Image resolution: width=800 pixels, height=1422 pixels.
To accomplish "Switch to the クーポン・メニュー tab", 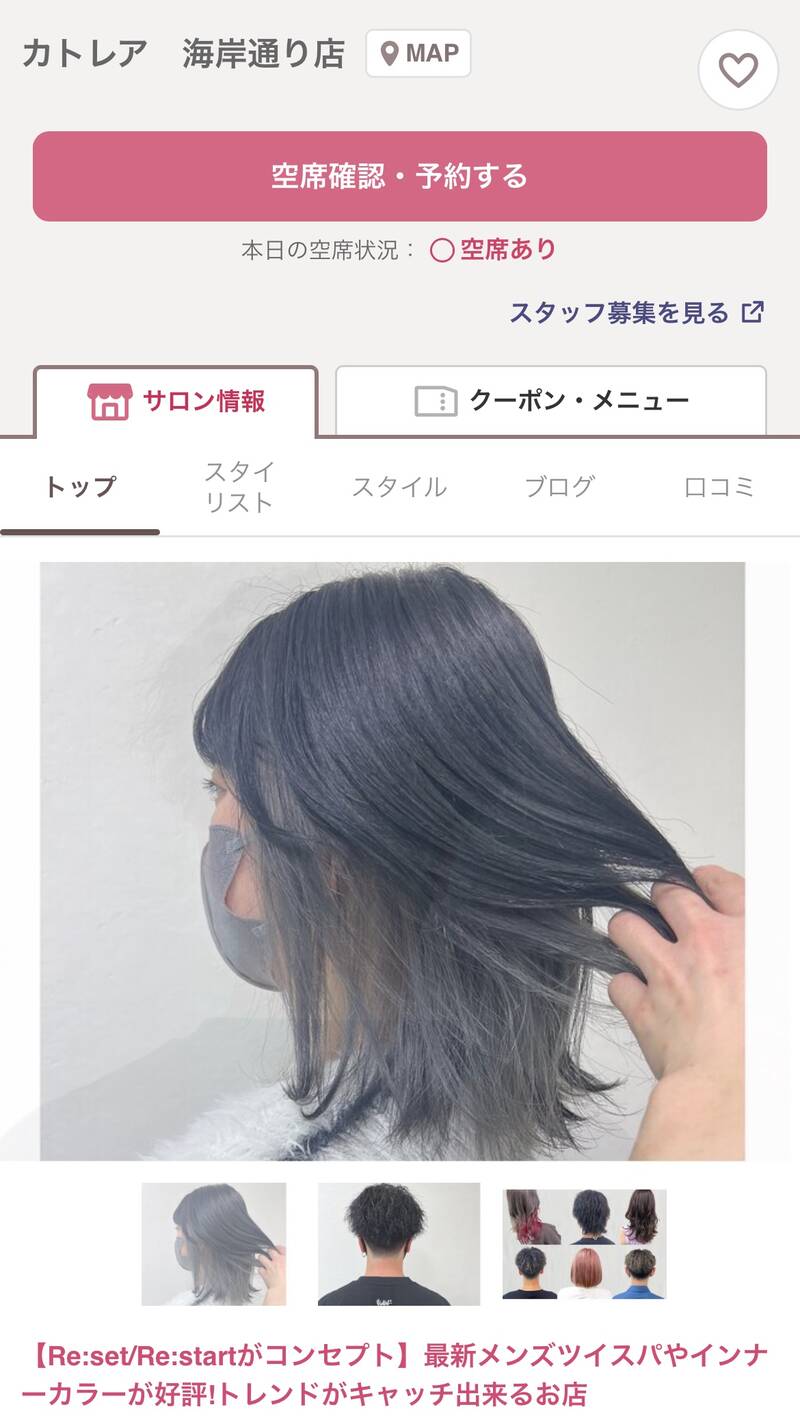I will point(551,401).
